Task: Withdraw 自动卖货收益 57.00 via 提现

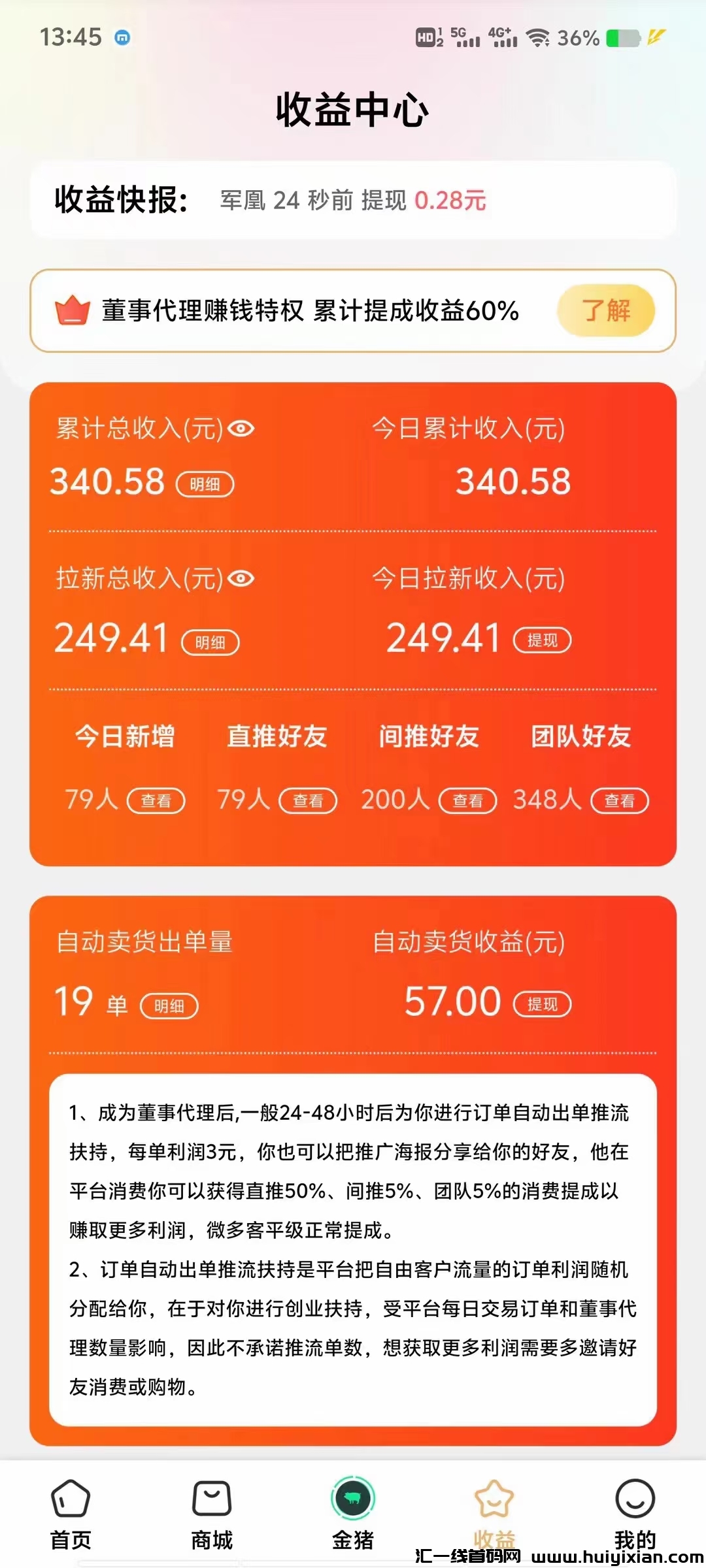Action: click(x=542, y=1004)
